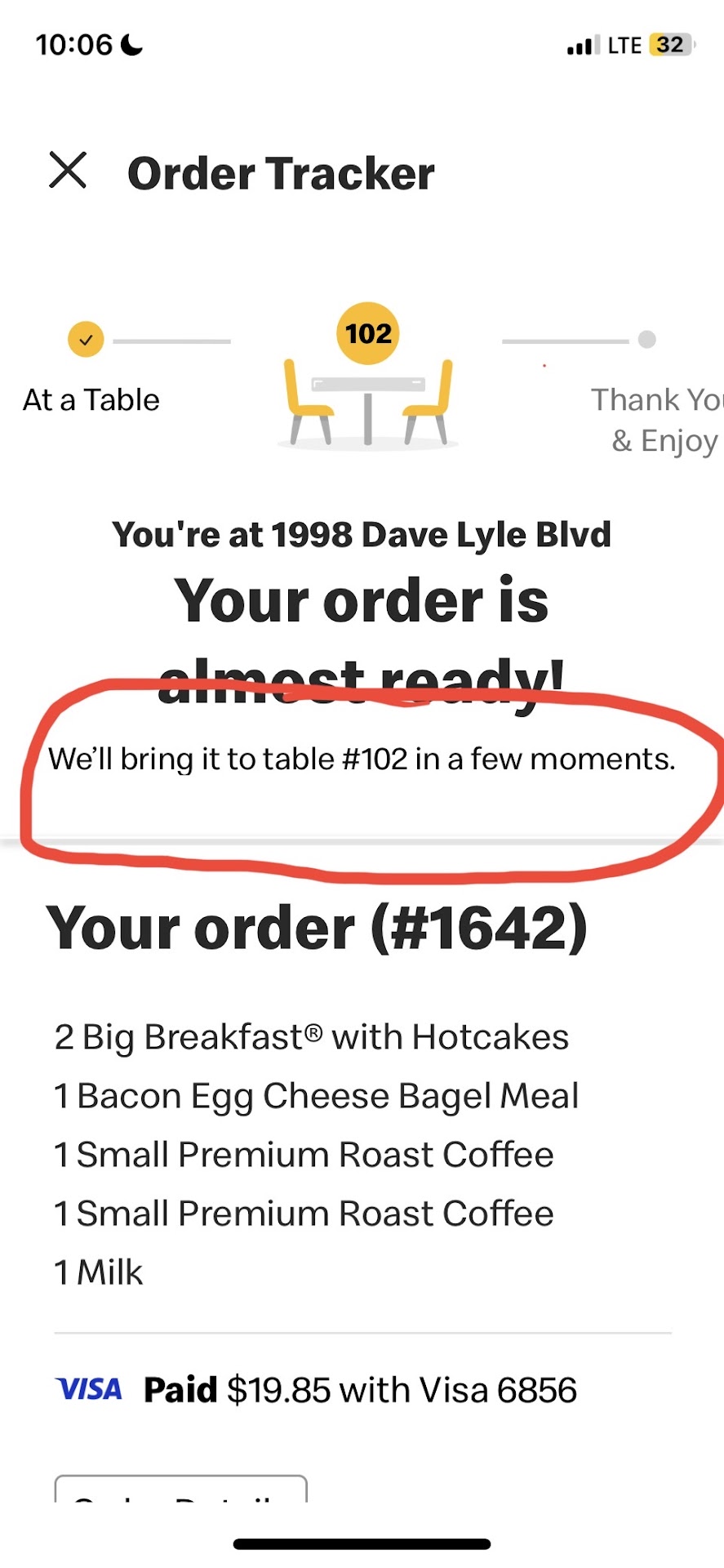The image size is (724, 1568).
Task: Close the Order Tracker screen
Action: click(x=68, y=171)
